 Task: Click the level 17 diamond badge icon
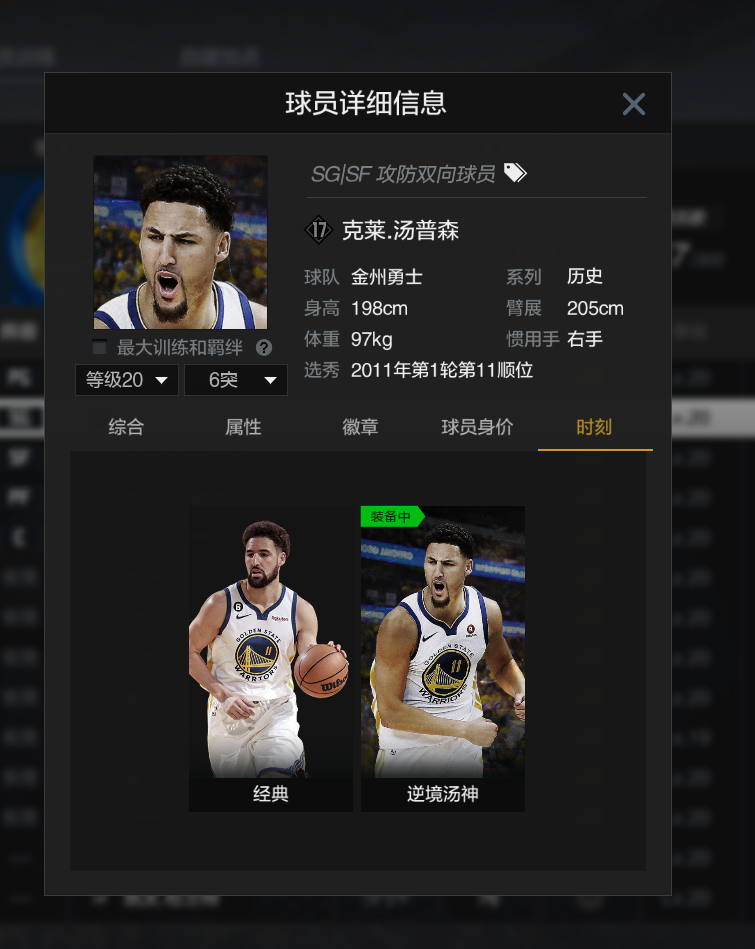(x=317, y=230)
